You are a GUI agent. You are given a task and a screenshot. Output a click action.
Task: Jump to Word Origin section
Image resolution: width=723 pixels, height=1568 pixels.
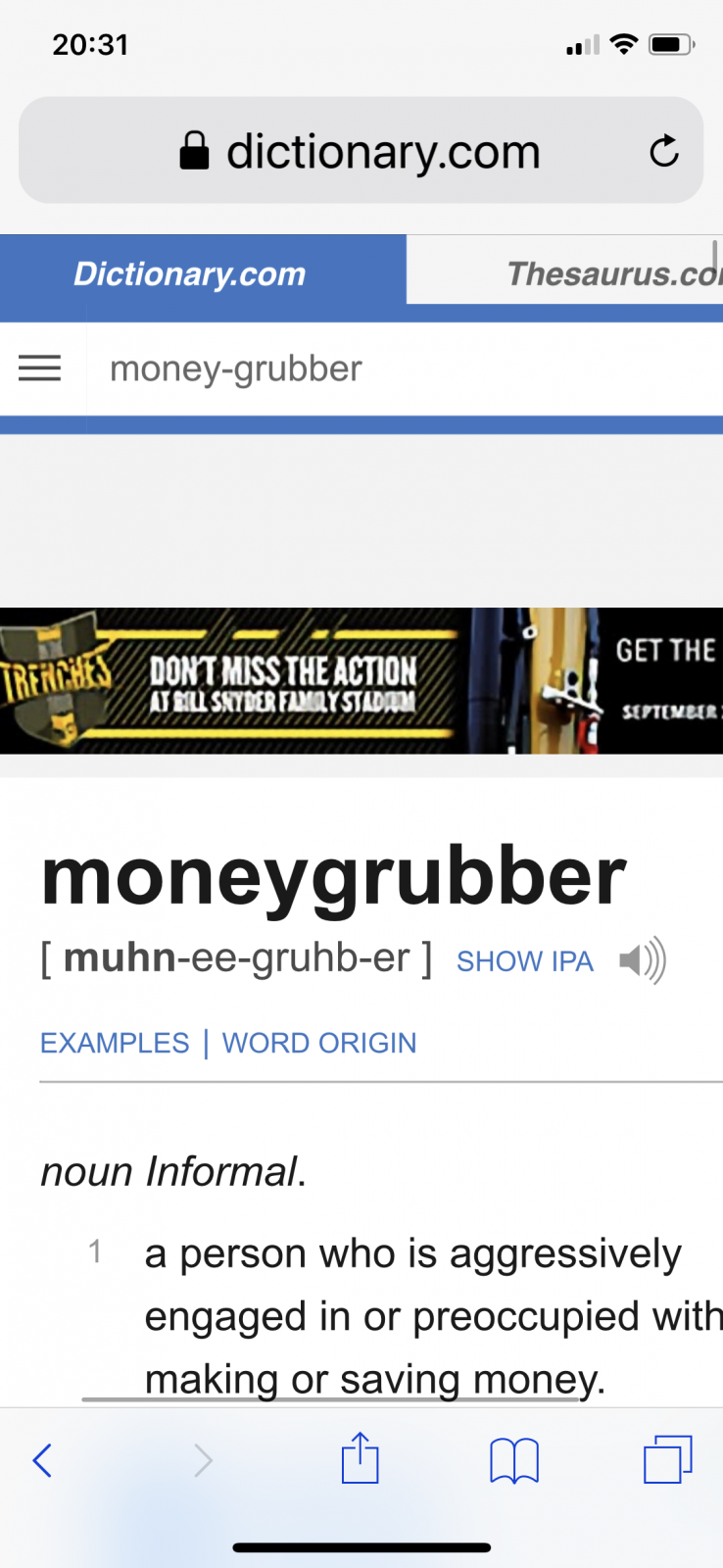[319, 1043]
